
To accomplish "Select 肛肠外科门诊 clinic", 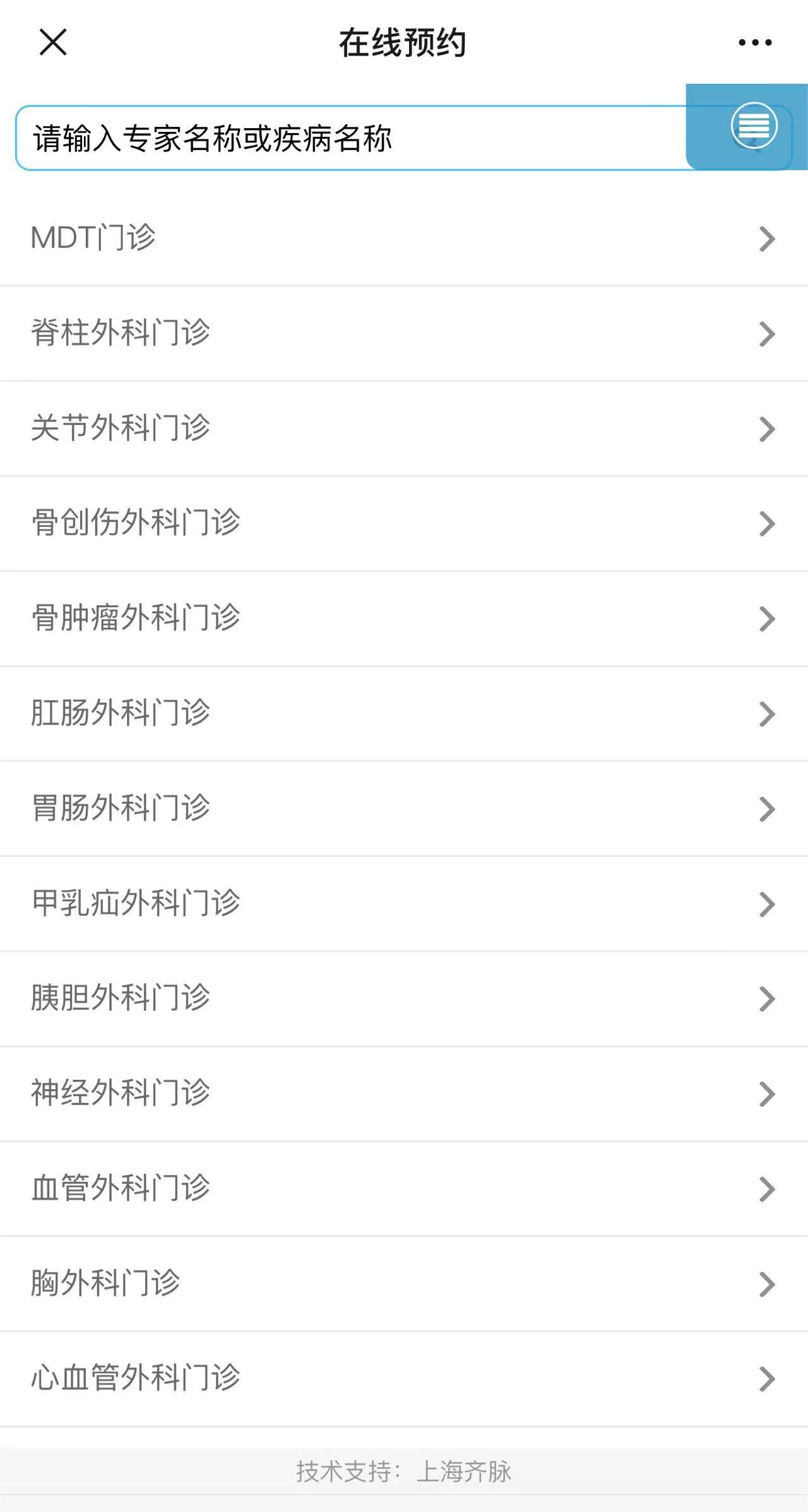I will tap(404, 714).
